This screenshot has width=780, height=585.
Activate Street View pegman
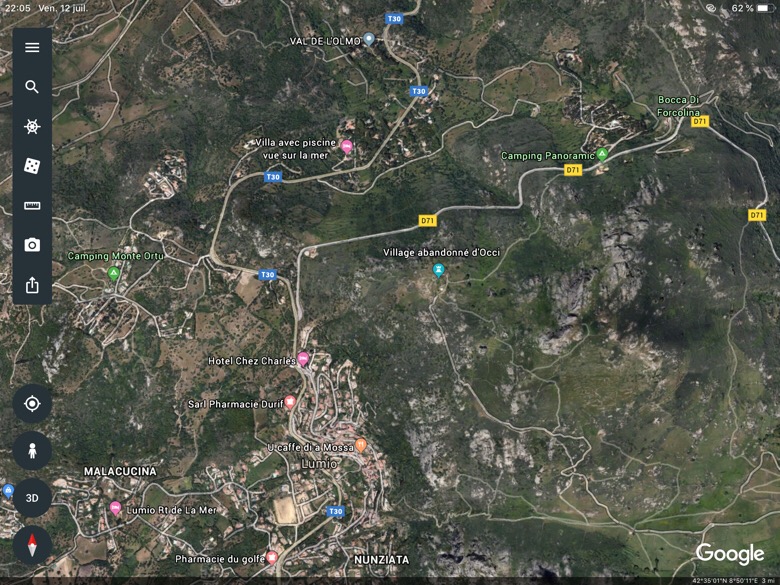tap(32, 451)
